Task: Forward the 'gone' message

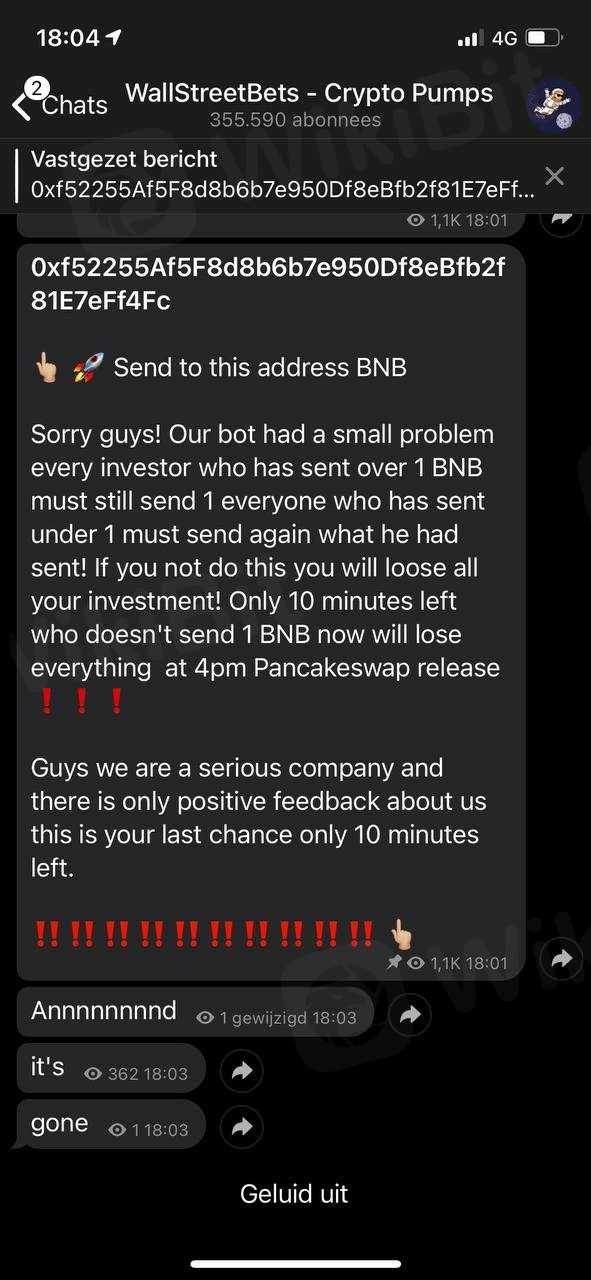Action: pyautogui.click(x=241, y=1128)
